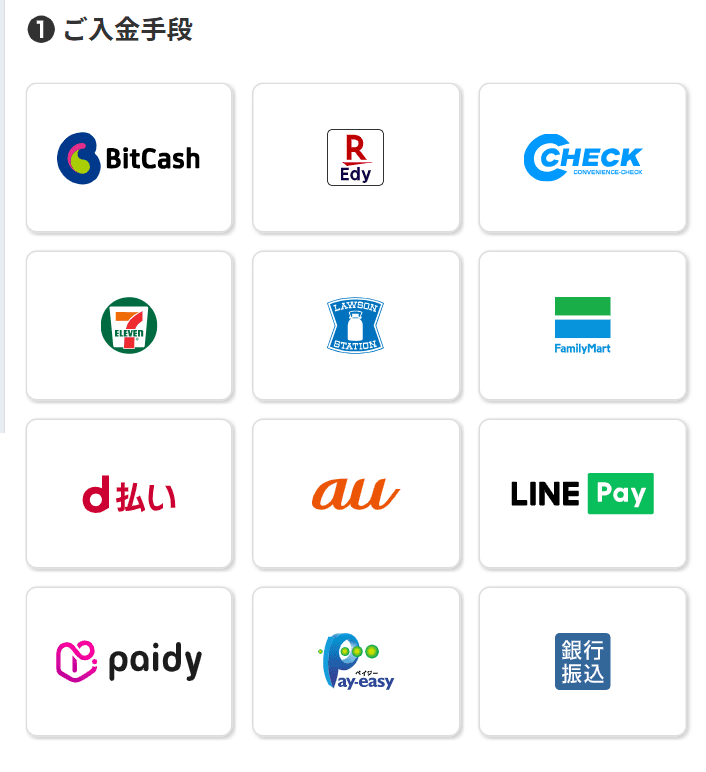Select the C-CHECK convenience payment
Screen dimensions: 706x772
(x=583, y=158)
